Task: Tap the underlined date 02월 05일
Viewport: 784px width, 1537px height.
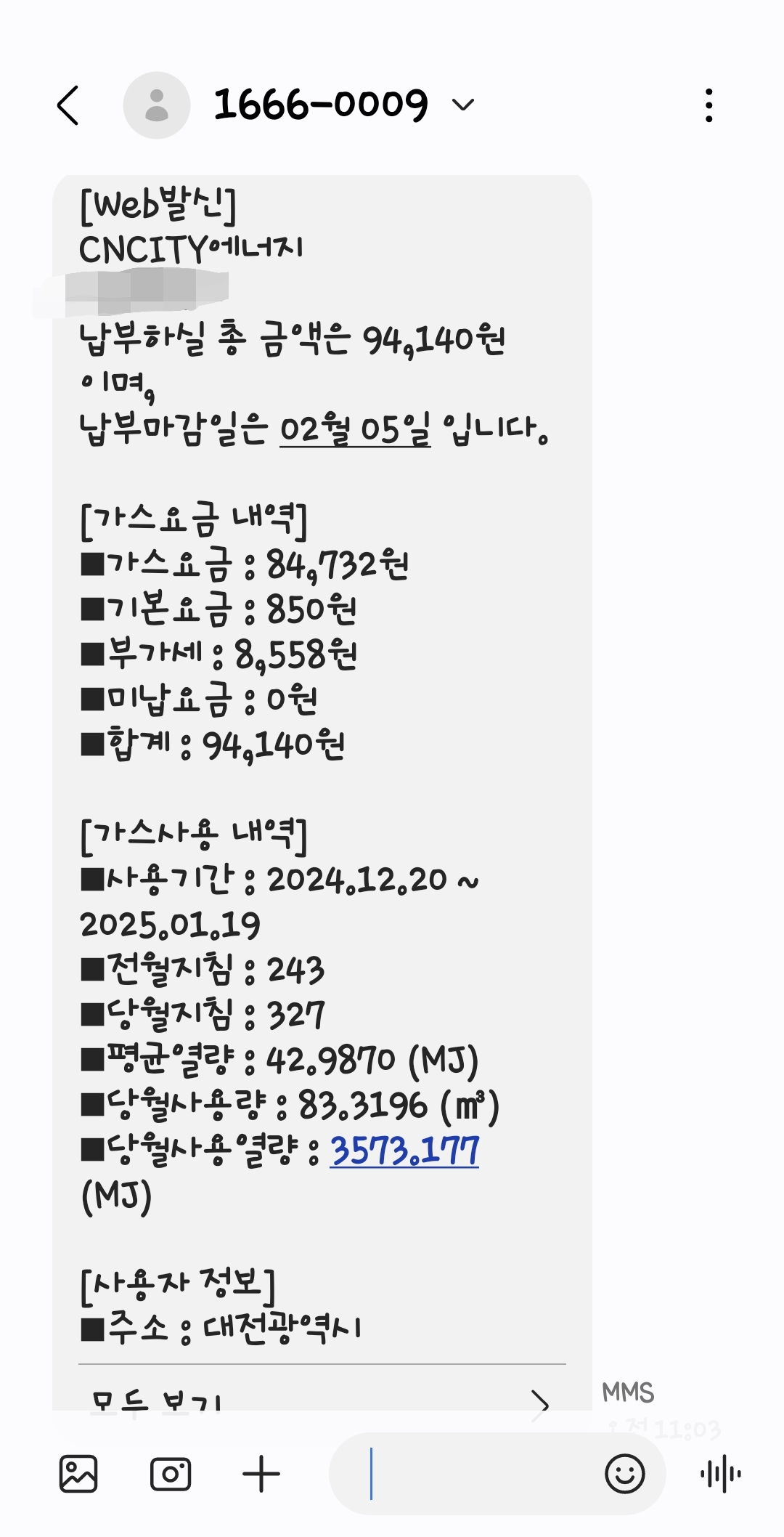Action: tap(355, 429)
